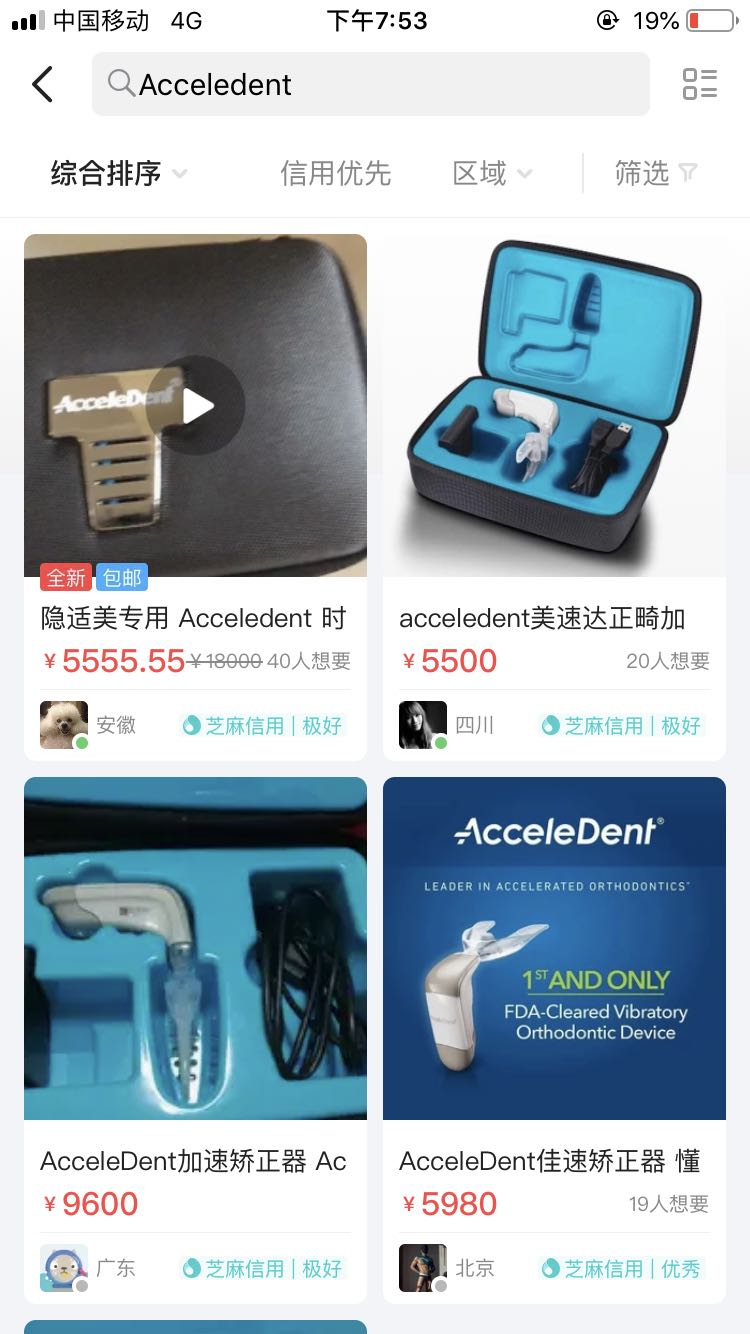Open the ¥9600 AcceleDent加速矫正器 listing
This screenshot has width=750, height=1334.
tap(195, 948)
